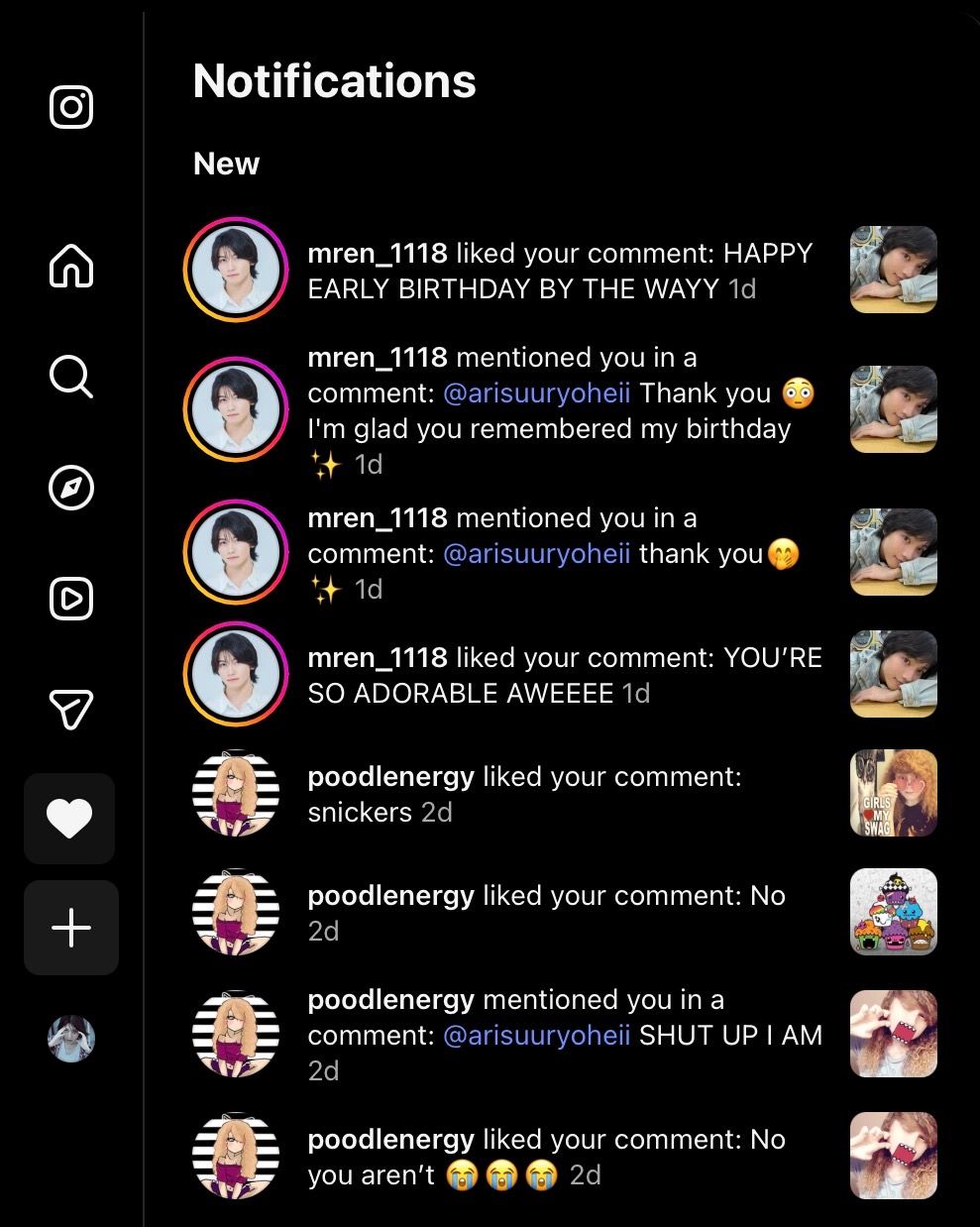View post thumbnail beside 'comment: No 2d'
This screenshot has height=1227, width=980.
coord(893,912)
